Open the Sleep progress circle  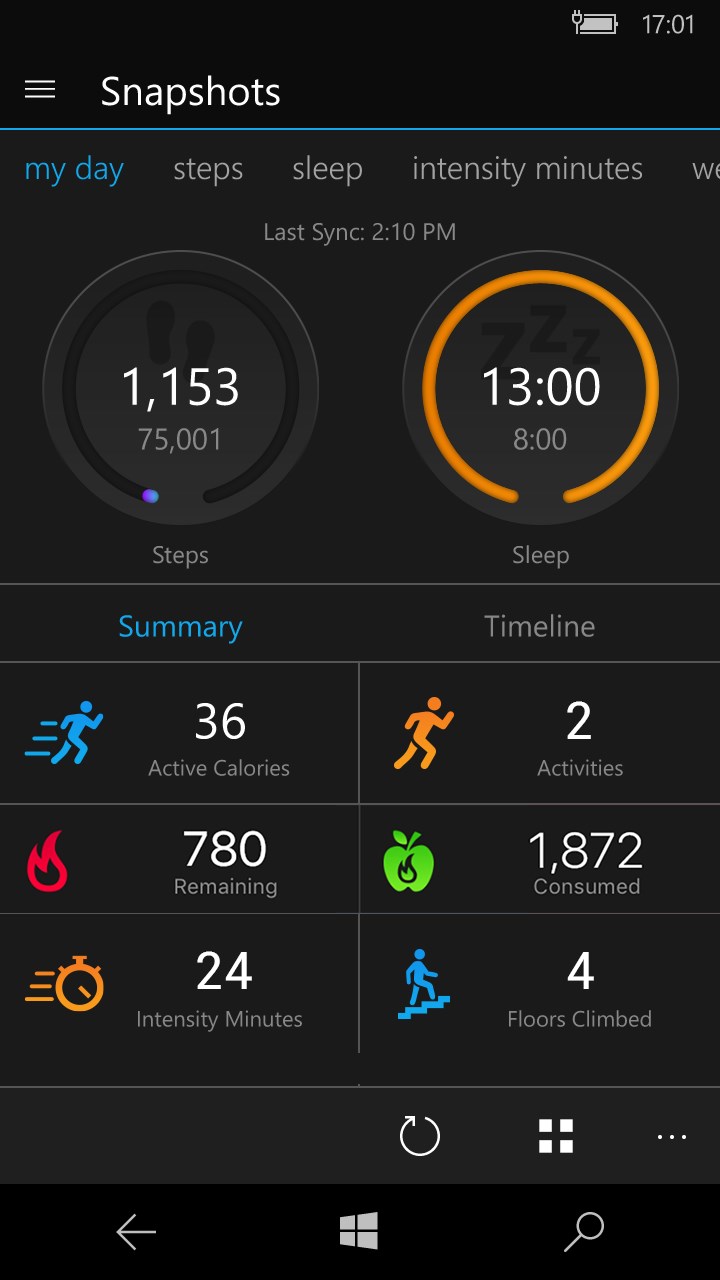click(540, 388)
